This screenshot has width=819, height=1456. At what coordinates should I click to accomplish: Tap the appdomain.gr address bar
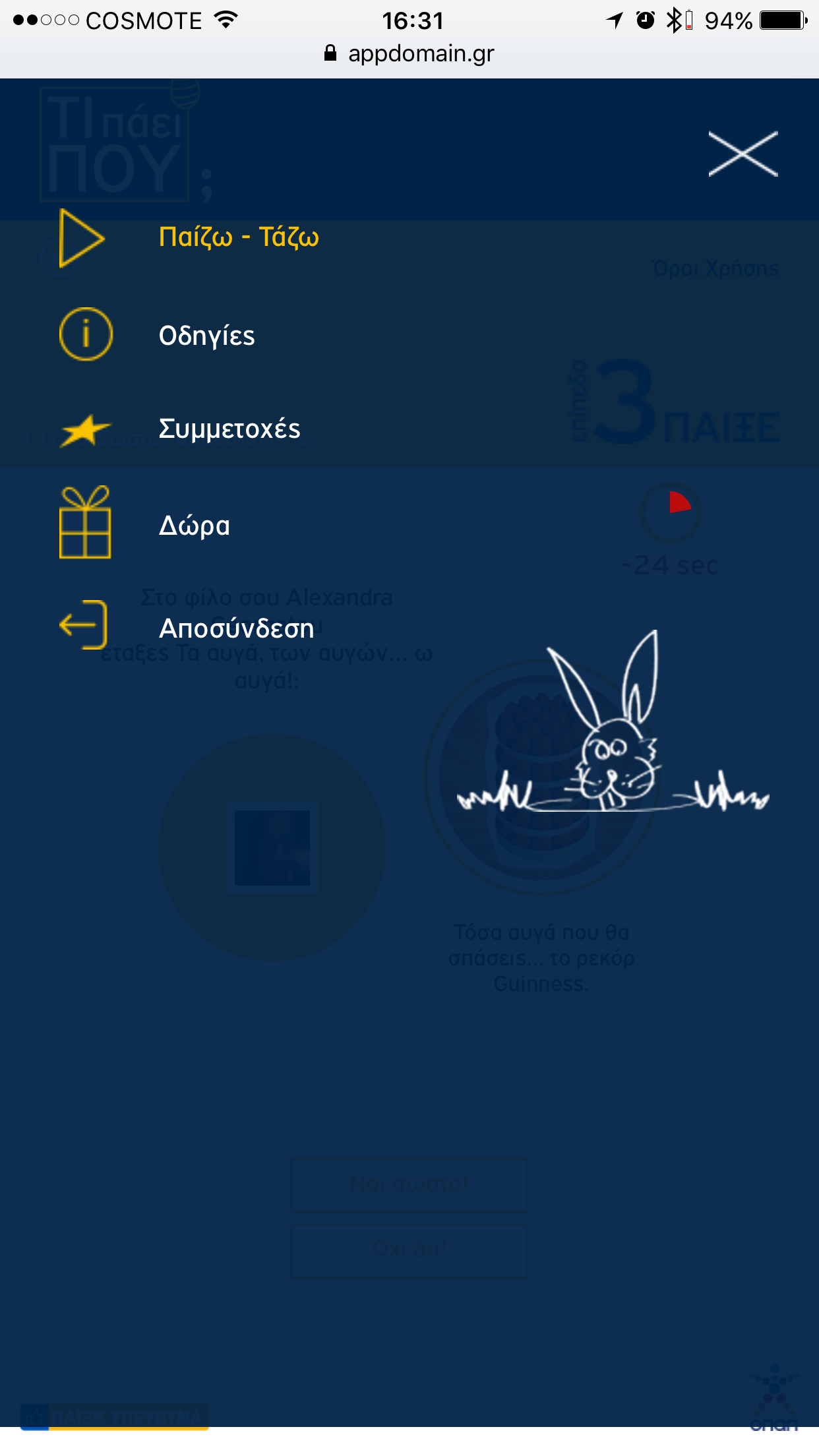click(409, 53)
